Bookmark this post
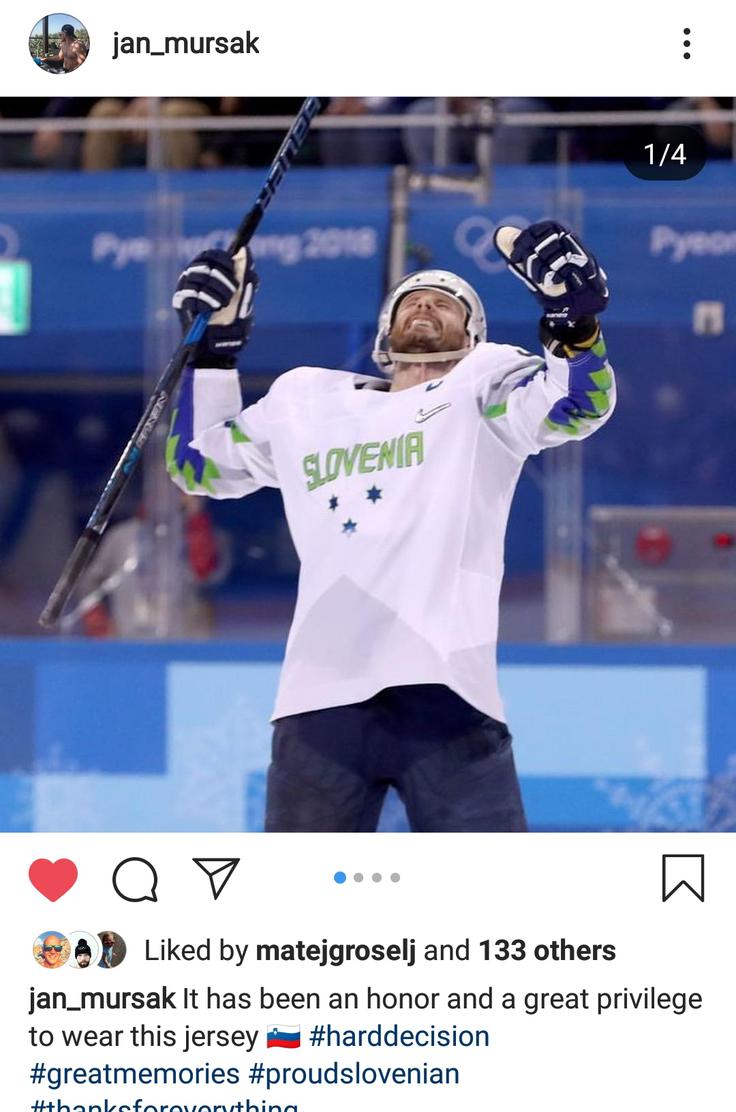Viewport: 736px width, 1112px height. coord(683,878)
